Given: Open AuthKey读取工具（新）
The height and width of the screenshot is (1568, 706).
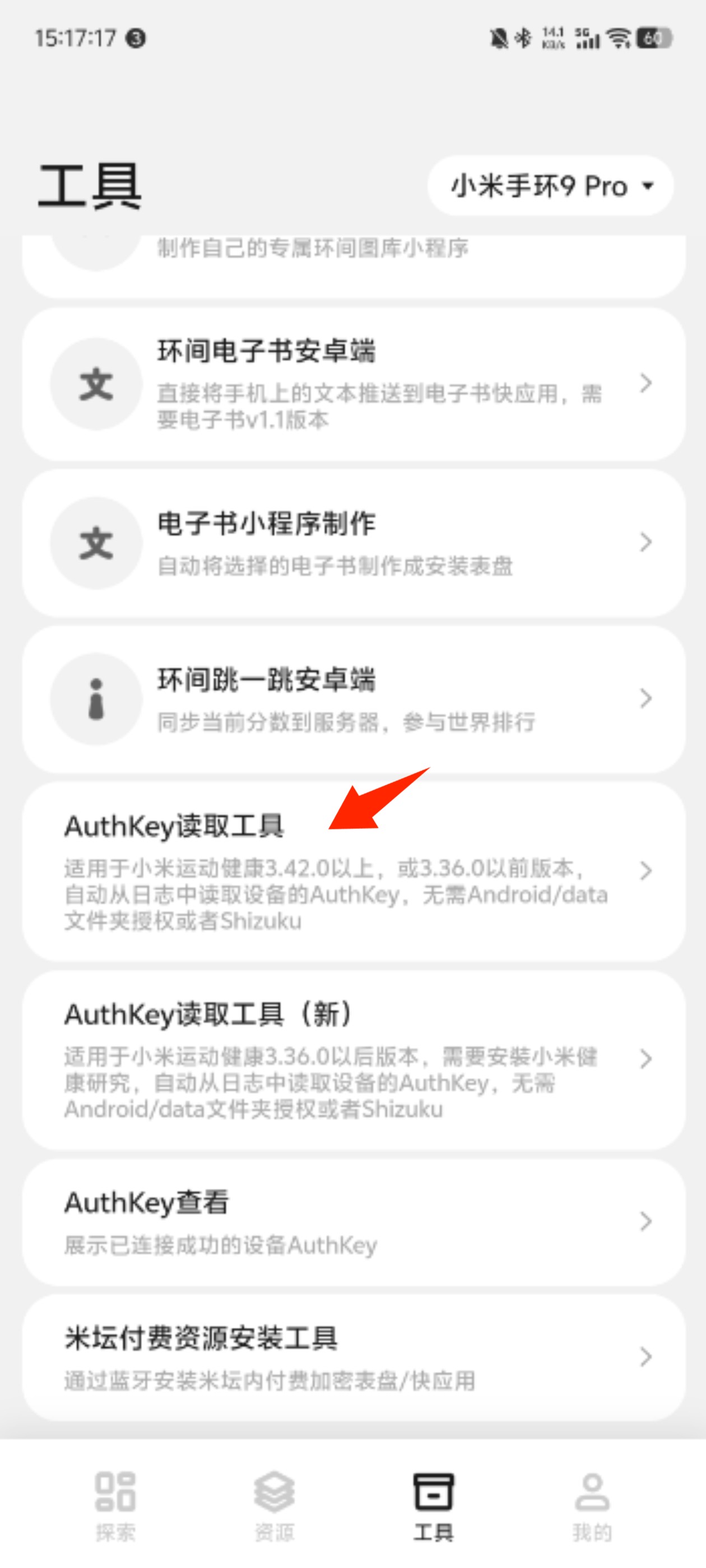Looking at the screenshot, I should tap(354, 1060).
